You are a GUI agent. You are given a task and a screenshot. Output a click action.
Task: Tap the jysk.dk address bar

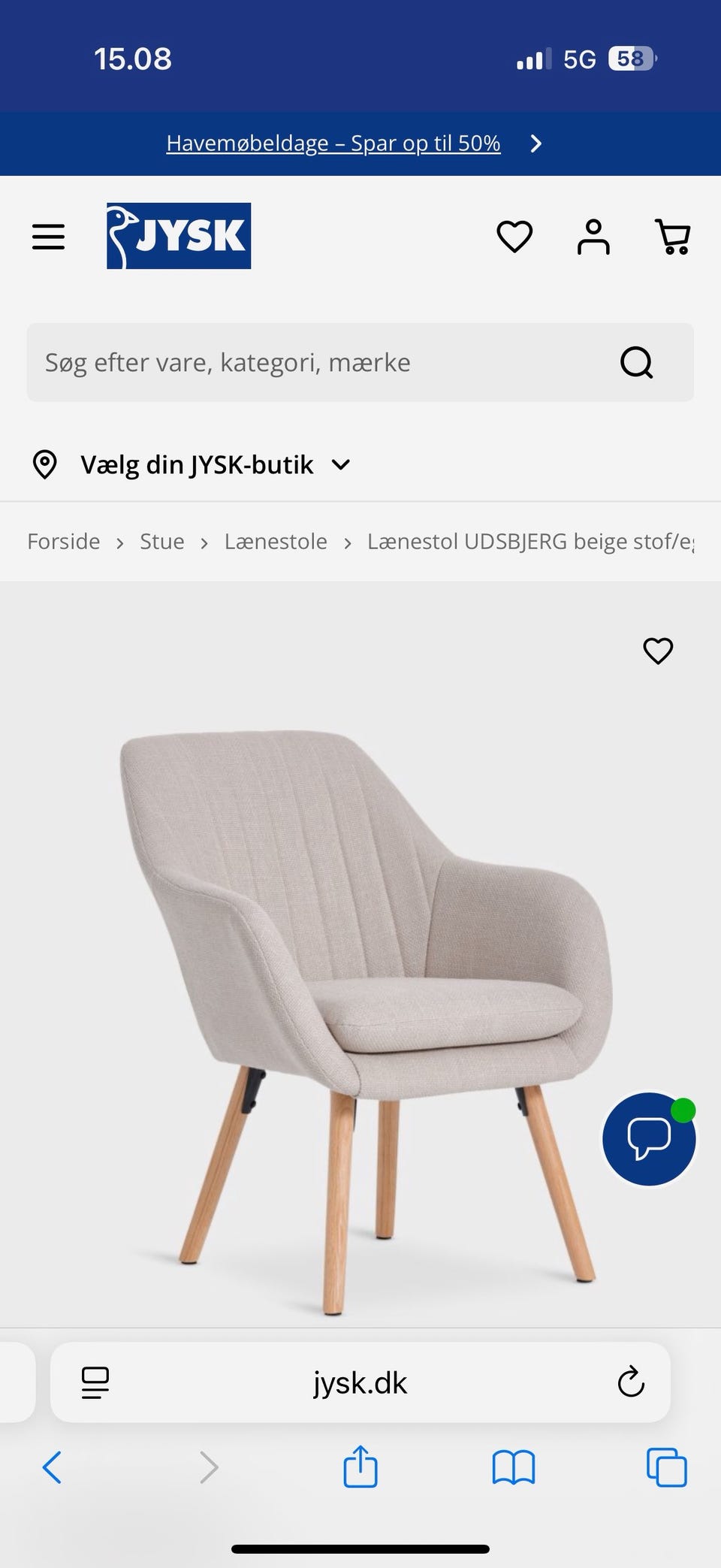(x=360, y=1382)
